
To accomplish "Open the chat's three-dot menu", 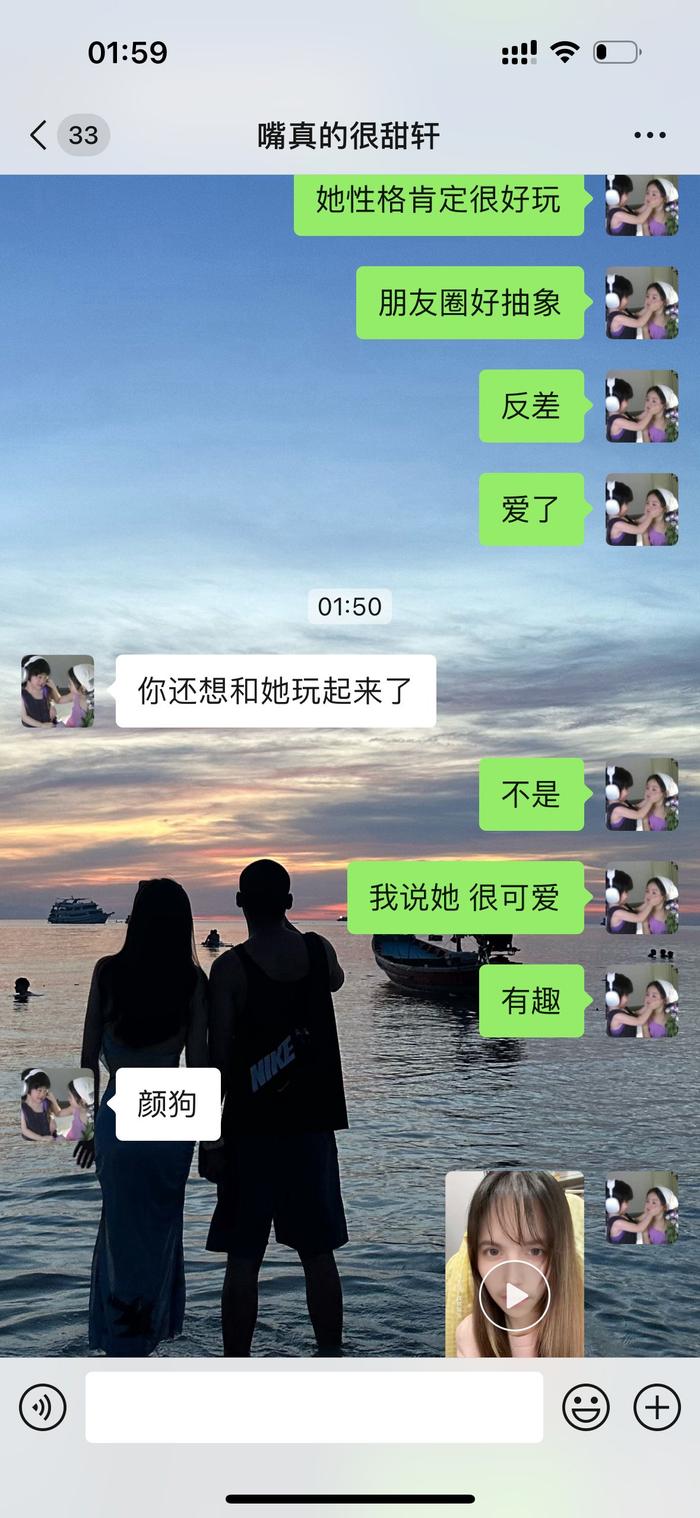I will (x=650, y=136).
